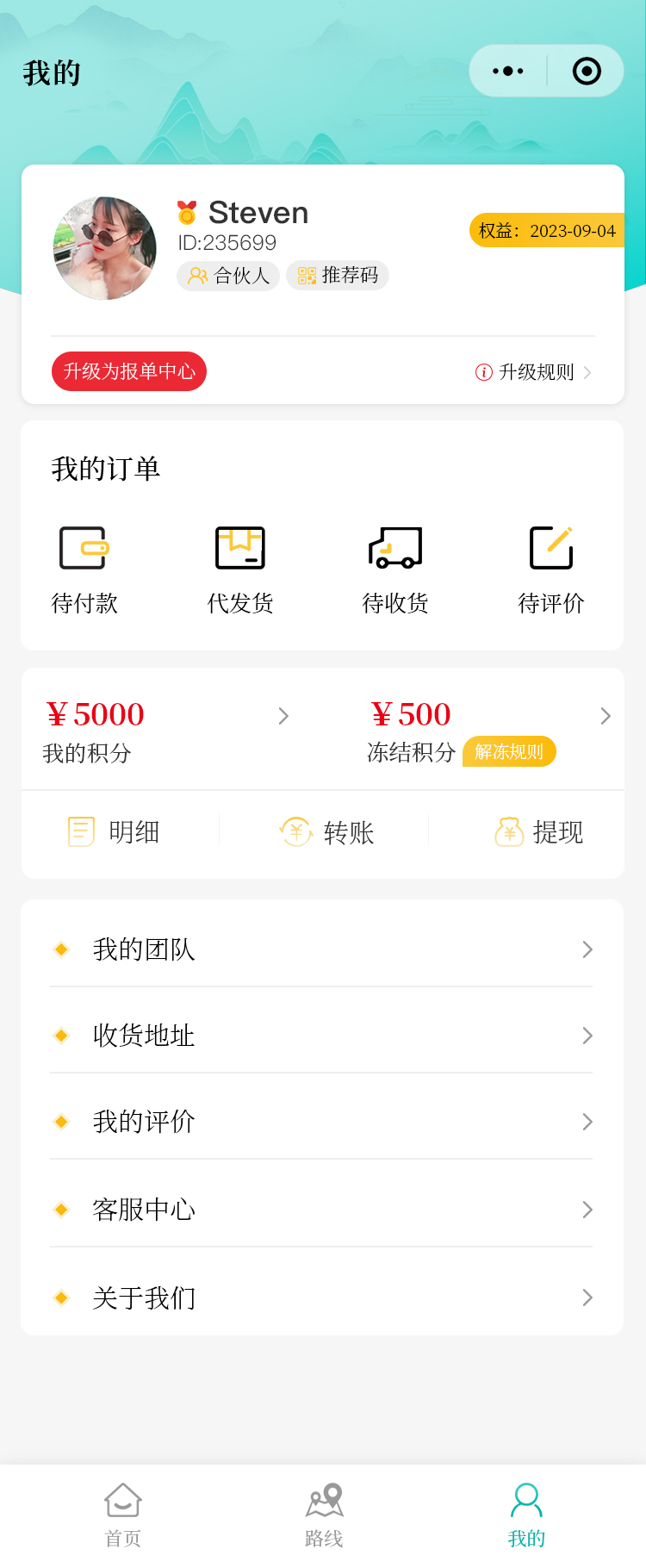Tap the 推荐码 referral code chip
The height and width of the screenshot is (1568, 646).
coord(338,276)
